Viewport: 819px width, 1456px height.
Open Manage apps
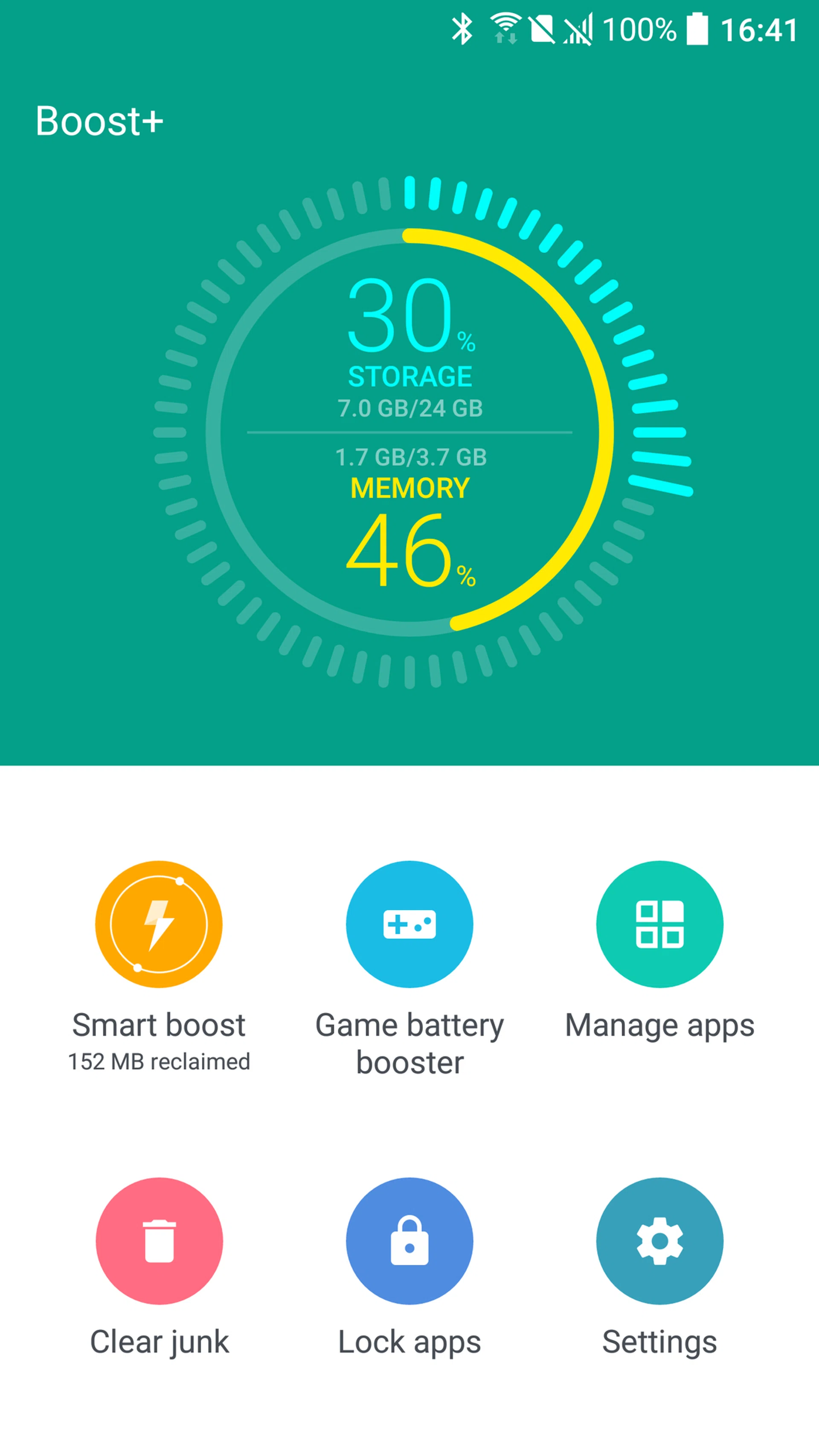[x=659, y=924]
